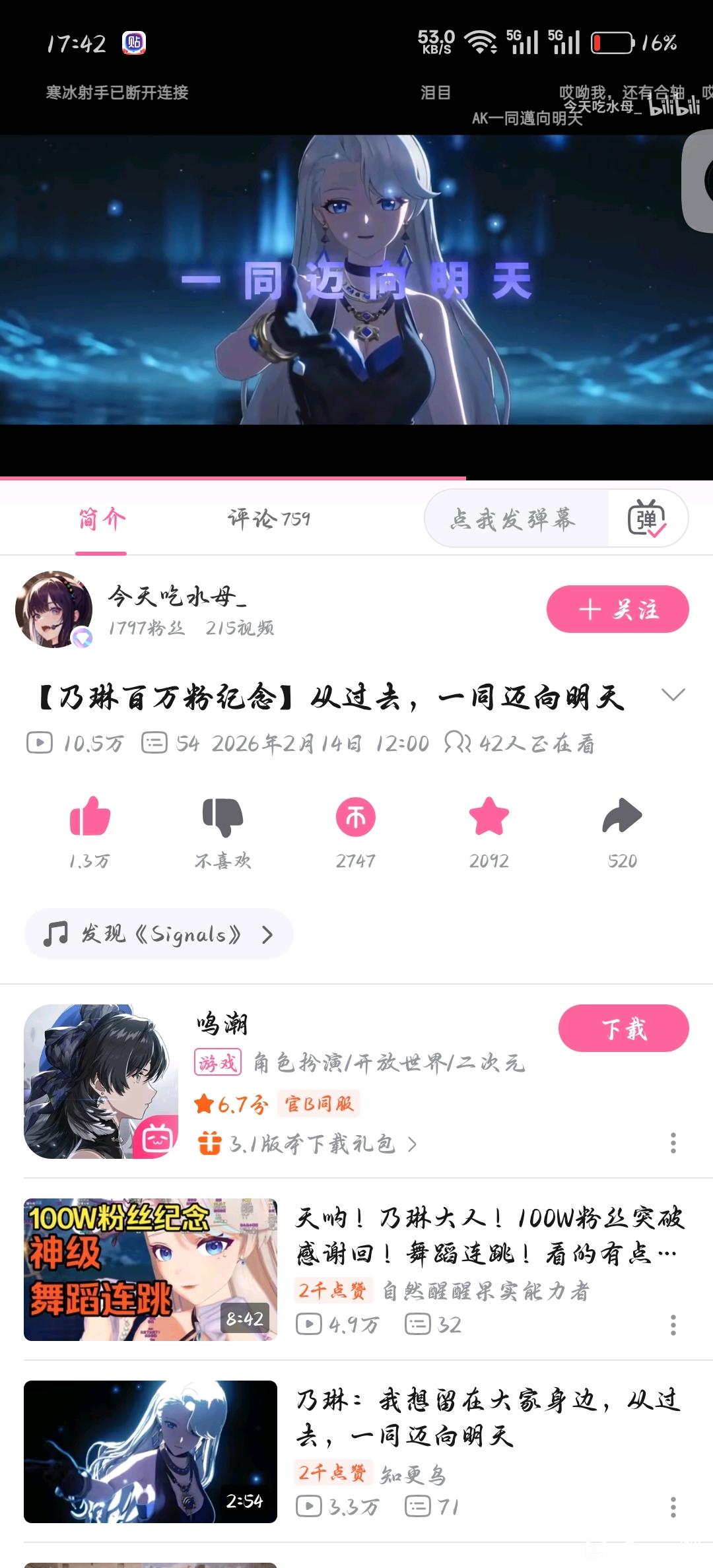713x1568 pixels.
Task: Download the 鸣潮 game
Action: click(x=623, y=1028)
